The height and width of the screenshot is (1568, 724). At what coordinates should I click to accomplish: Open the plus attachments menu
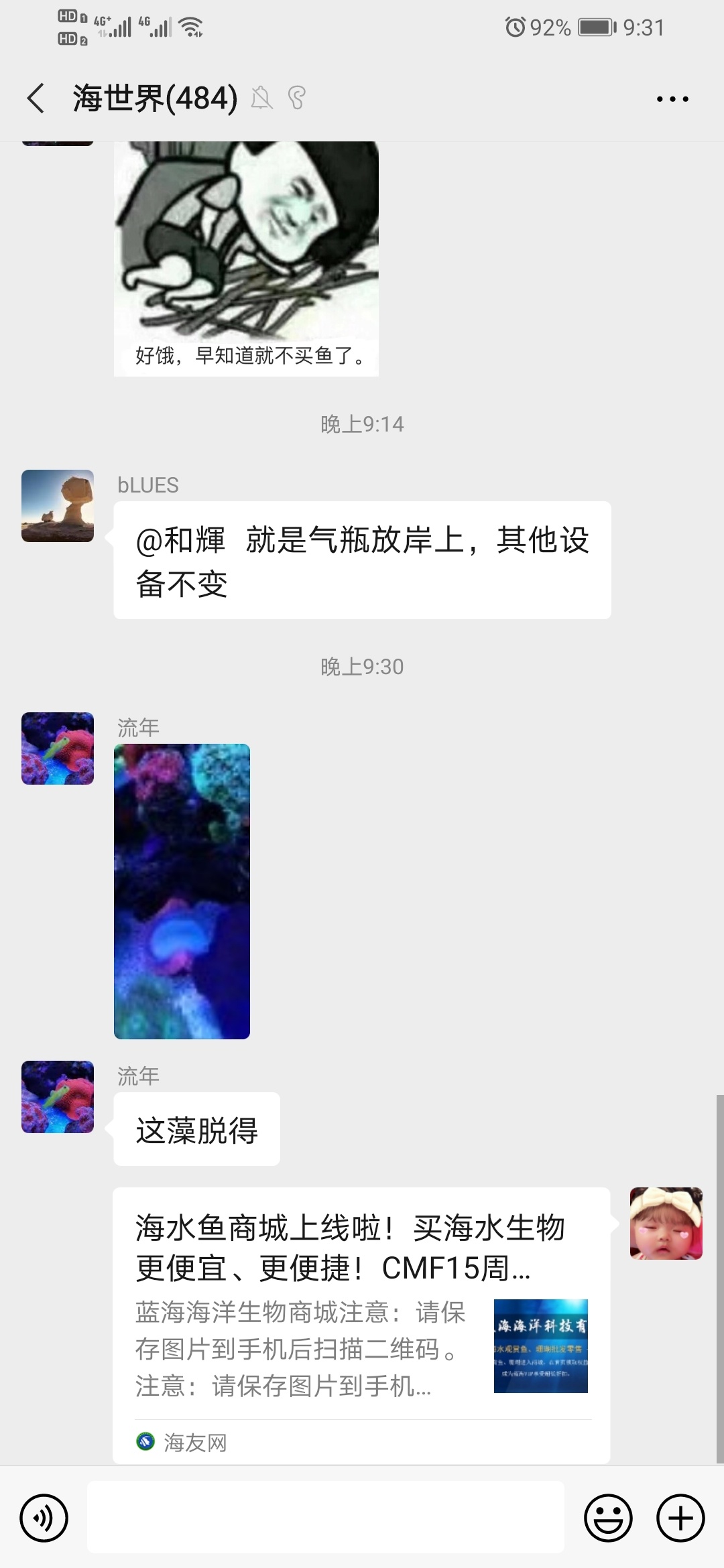(x=680, y=1517)
